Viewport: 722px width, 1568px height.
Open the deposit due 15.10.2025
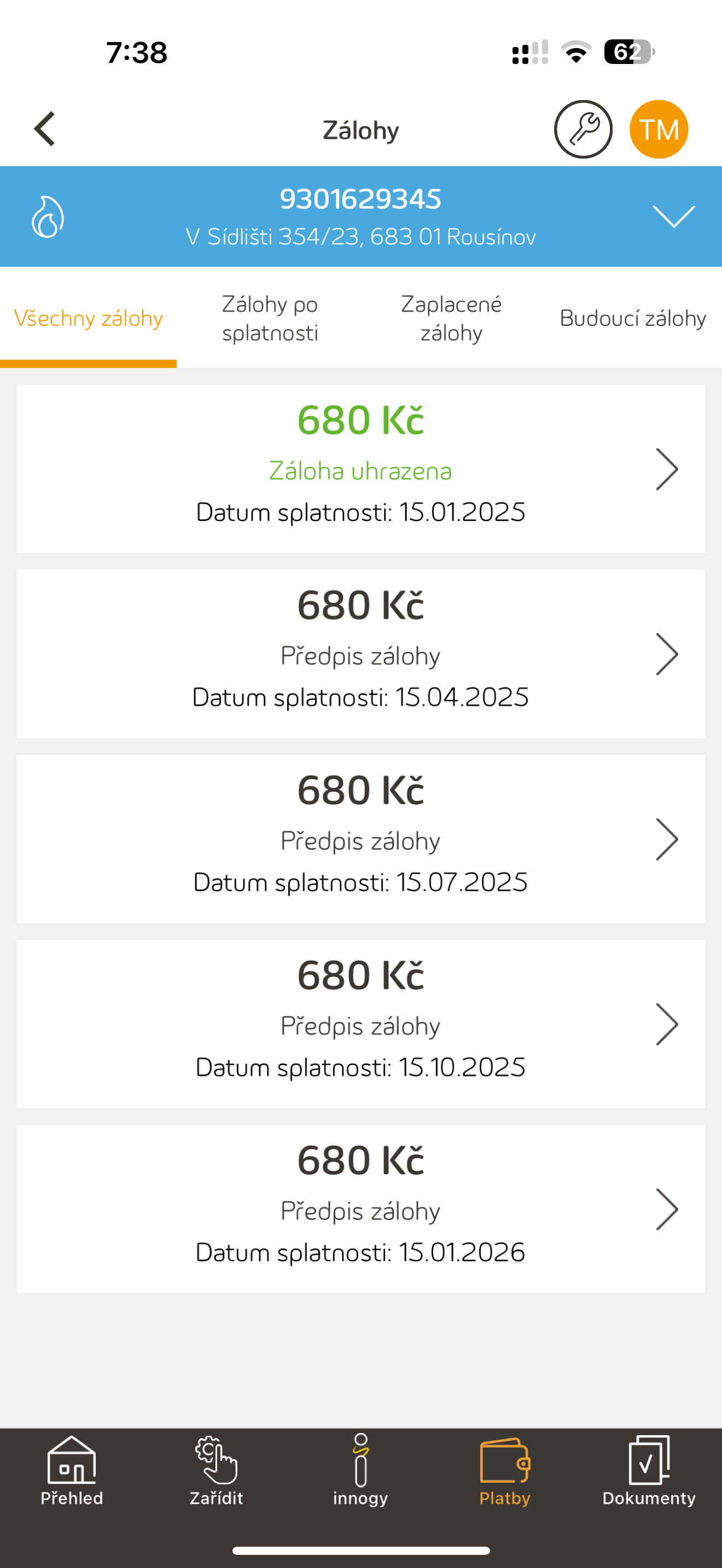point(360,1024)
